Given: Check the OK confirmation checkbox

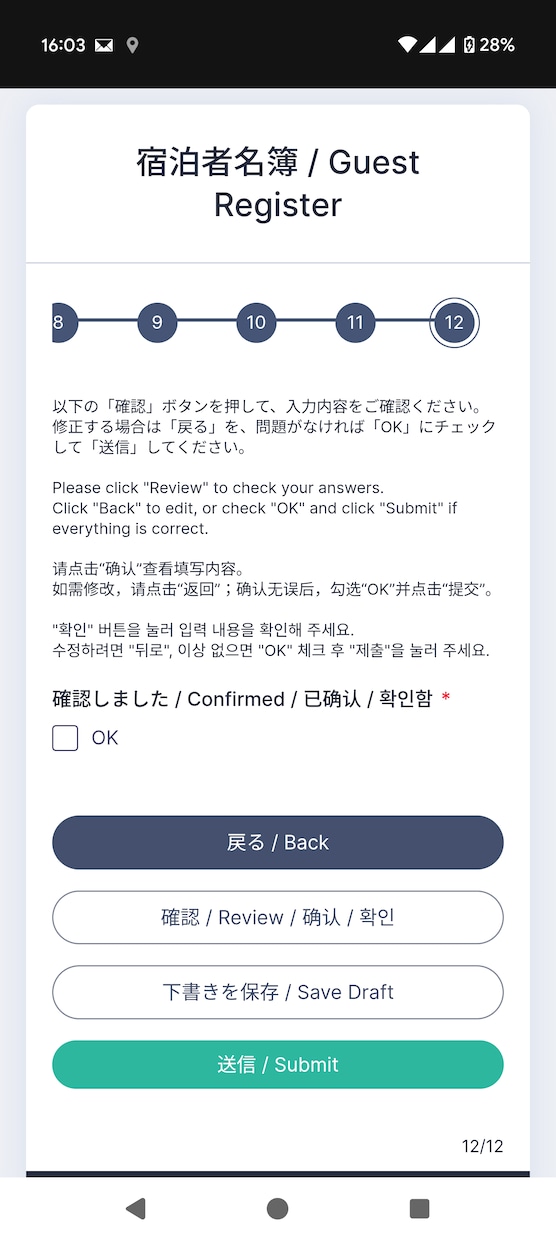Looking at the screenshot, I should click(65, 738).
